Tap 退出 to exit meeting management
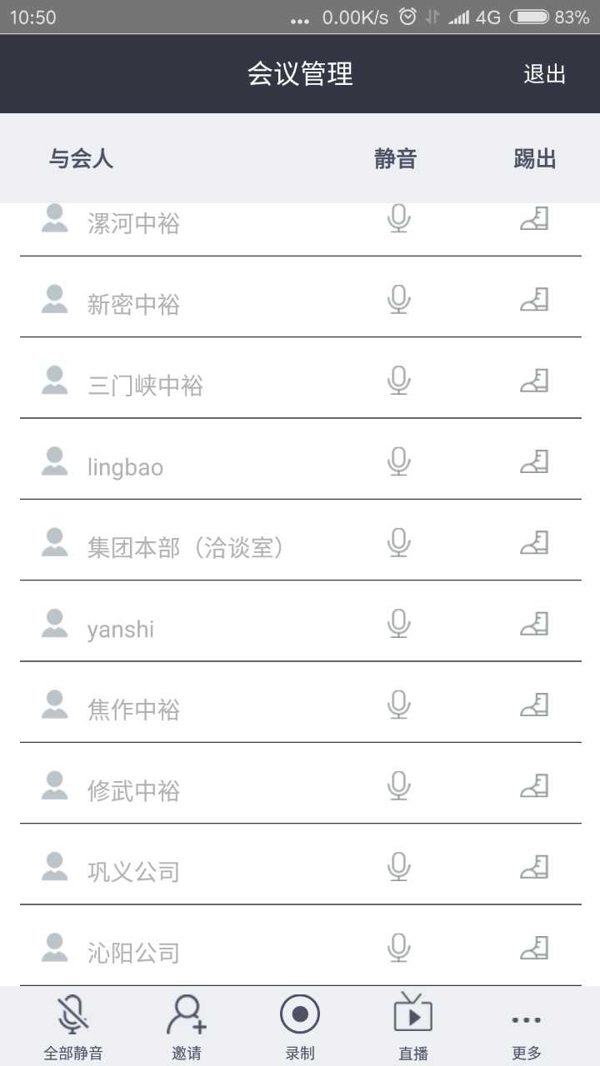Image resolution: width=600 pixels, height=1066 pixels. point(544,74)
